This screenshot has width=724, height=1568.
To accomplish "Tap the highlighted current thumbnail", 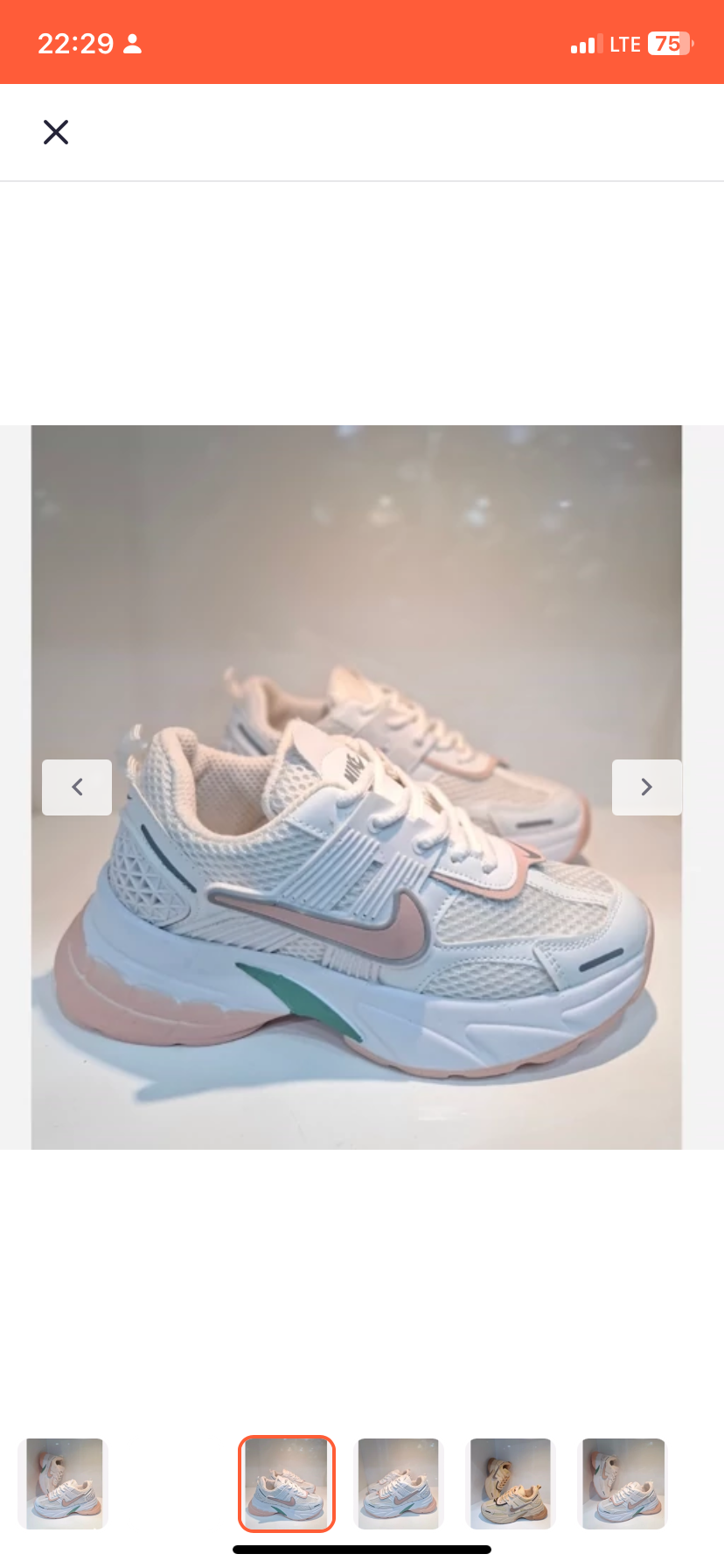I will click(x=287, y=1484).
